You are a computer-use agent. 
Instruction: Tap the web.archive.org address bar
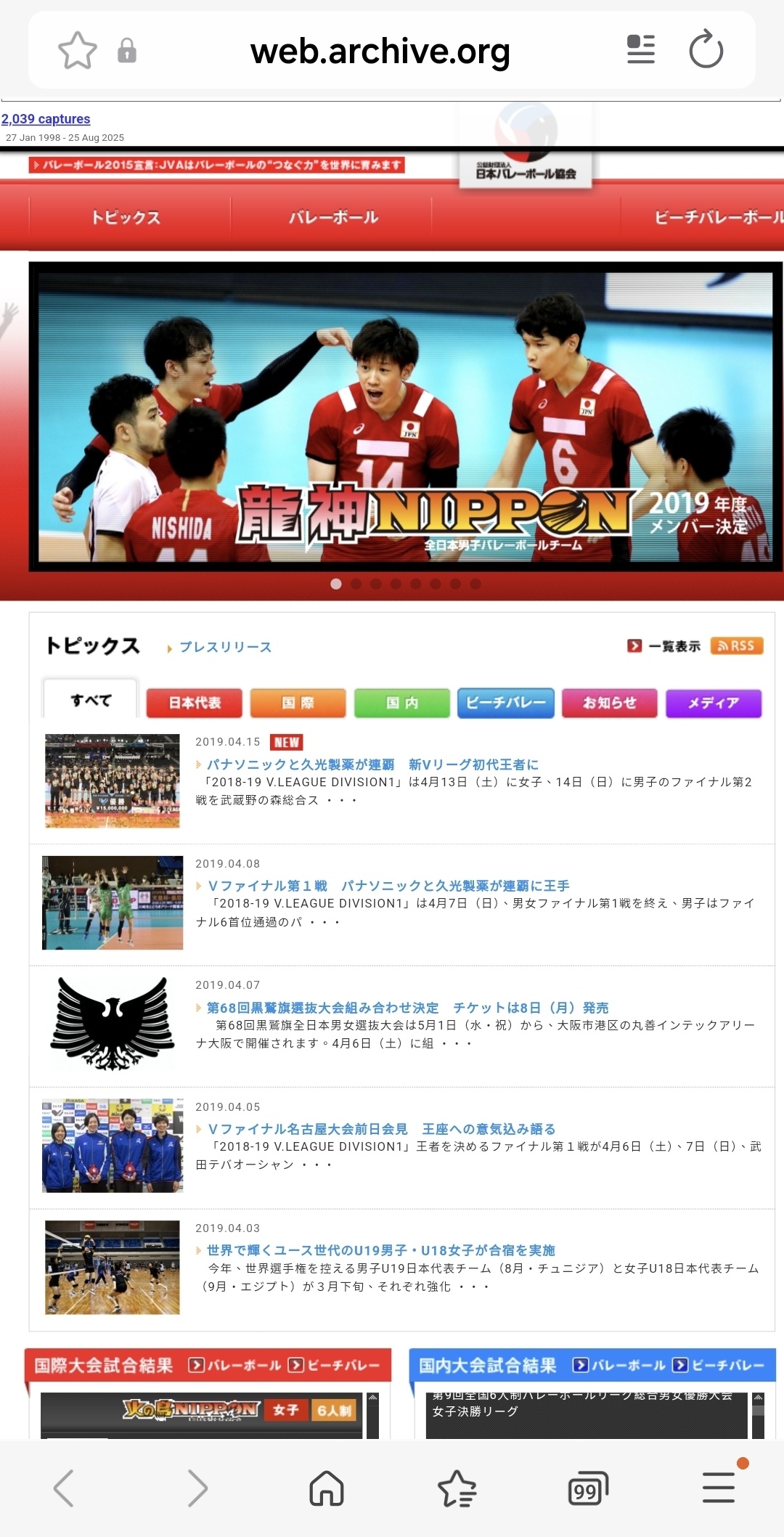pyautogui.click(x=380, y=51)
